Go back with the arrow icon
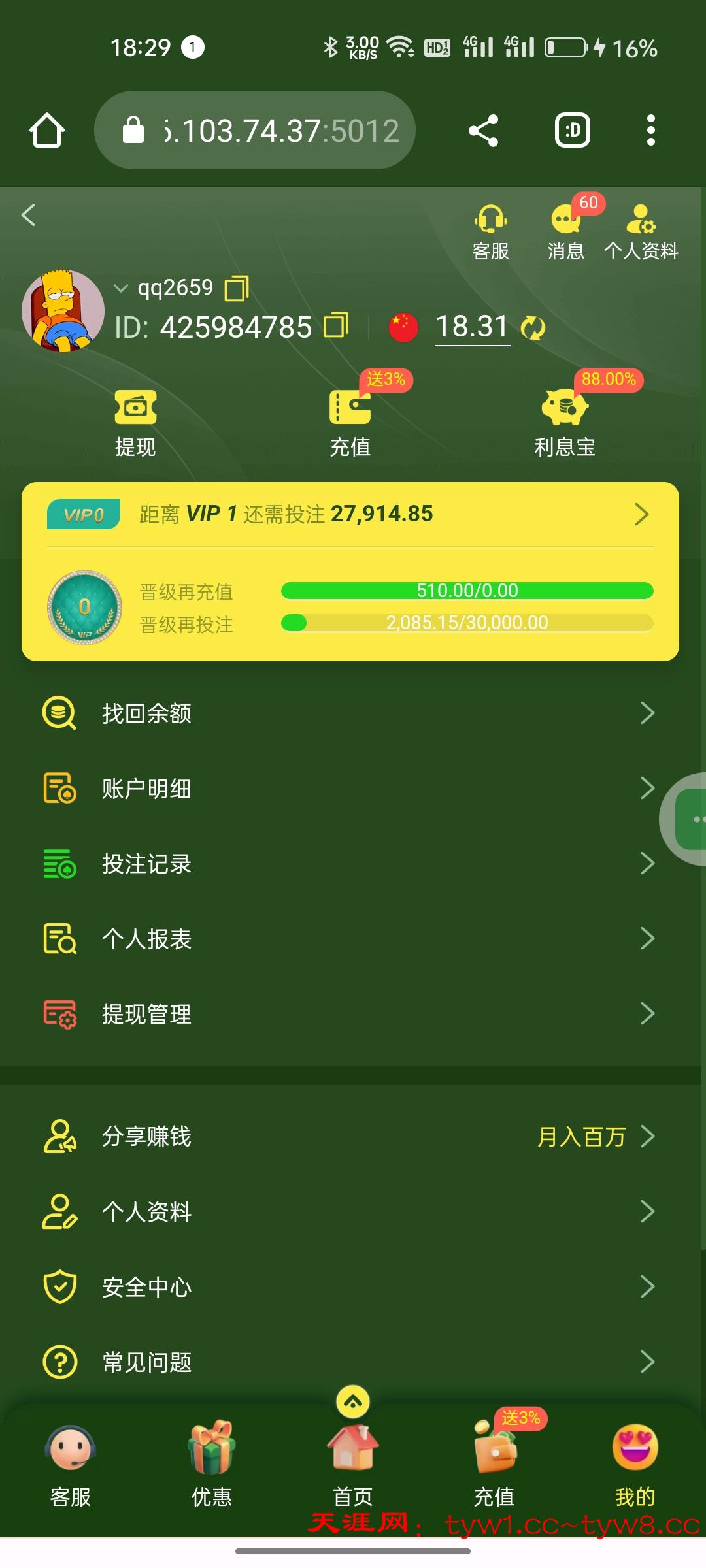Viewport: 706px width, 1568px height. click(29, 215)
